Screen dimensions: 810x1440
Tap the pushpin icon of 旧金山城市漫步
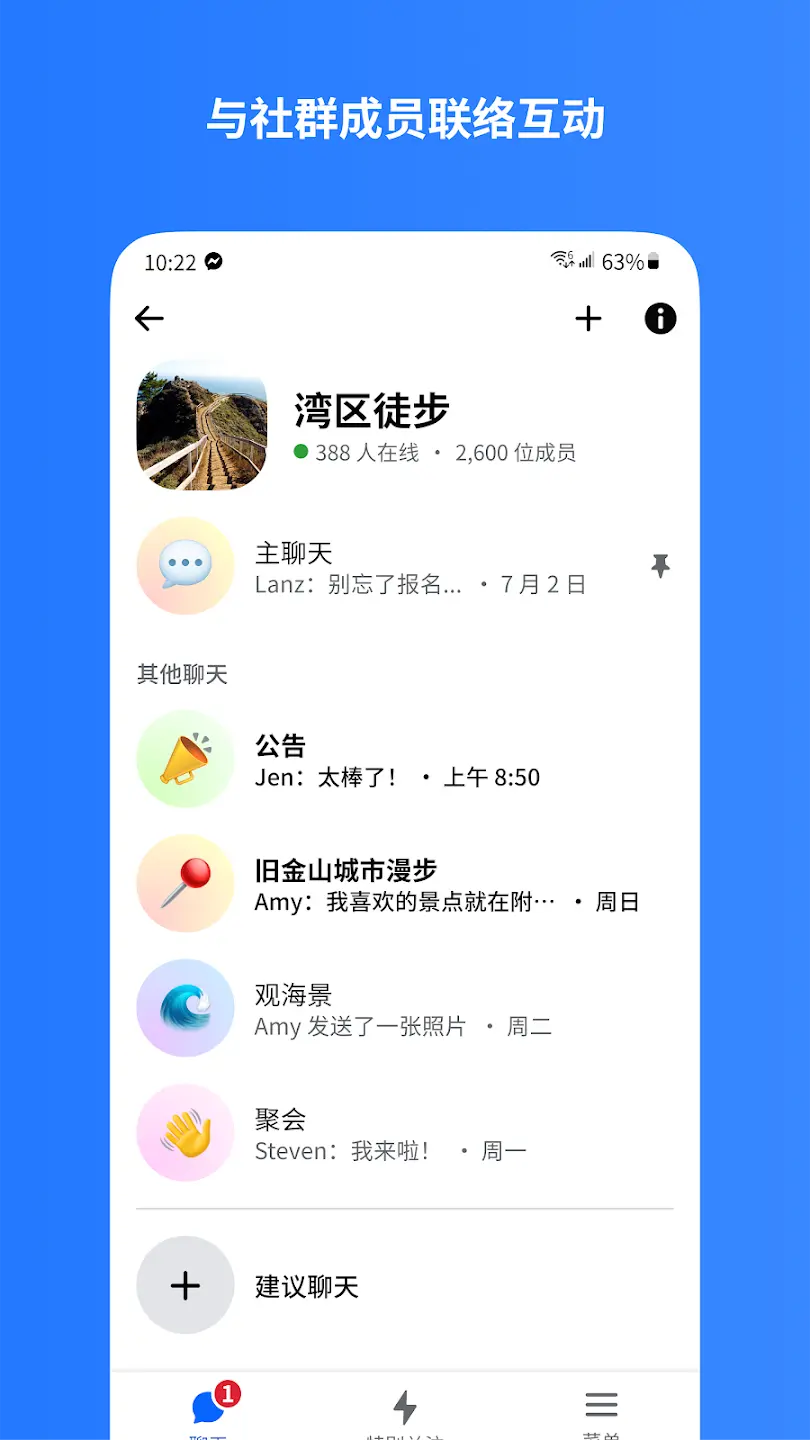(185, 883)
